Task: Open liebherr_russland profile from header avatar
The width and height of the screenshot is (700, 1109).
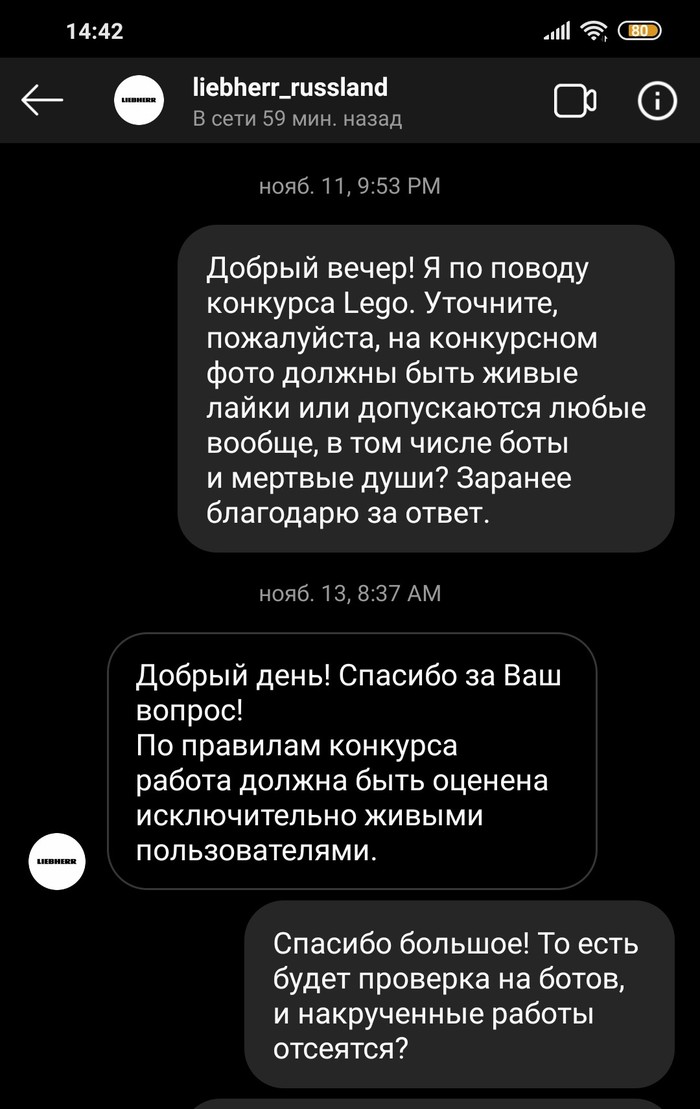Action: 139,100
